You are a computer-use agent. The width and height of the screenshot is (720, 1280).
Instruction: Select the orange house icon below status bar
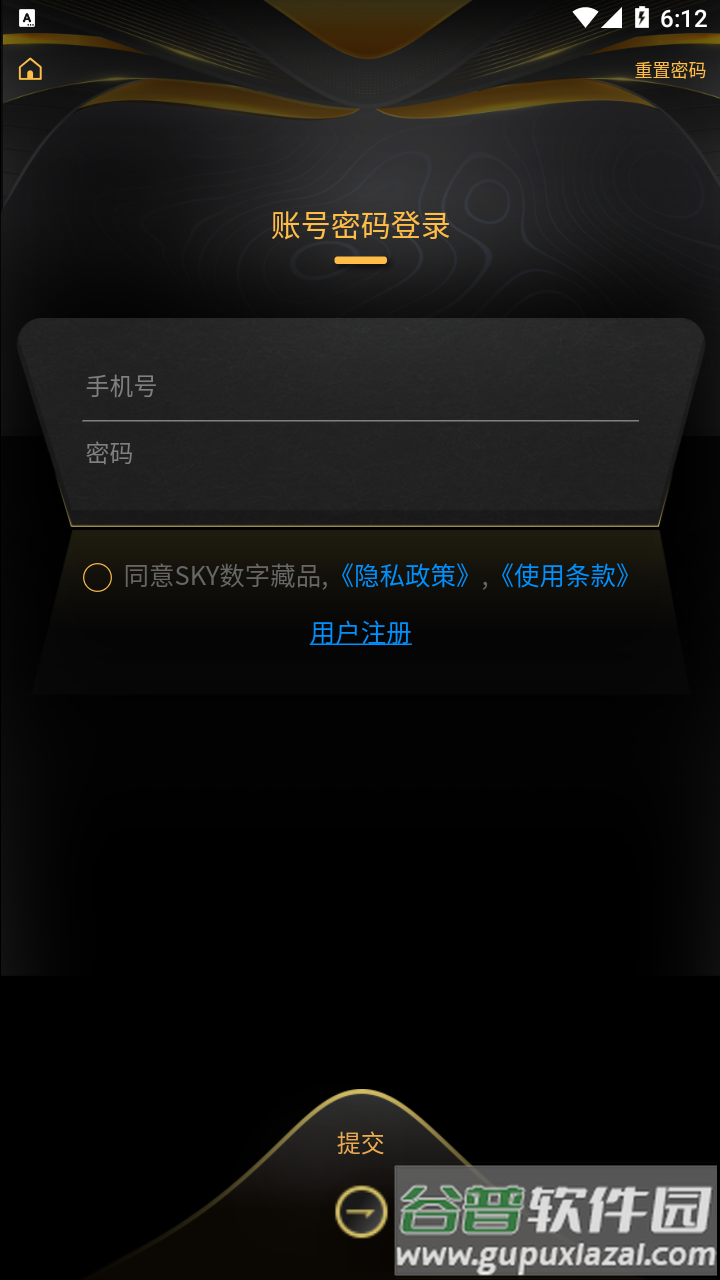[29, 70]
